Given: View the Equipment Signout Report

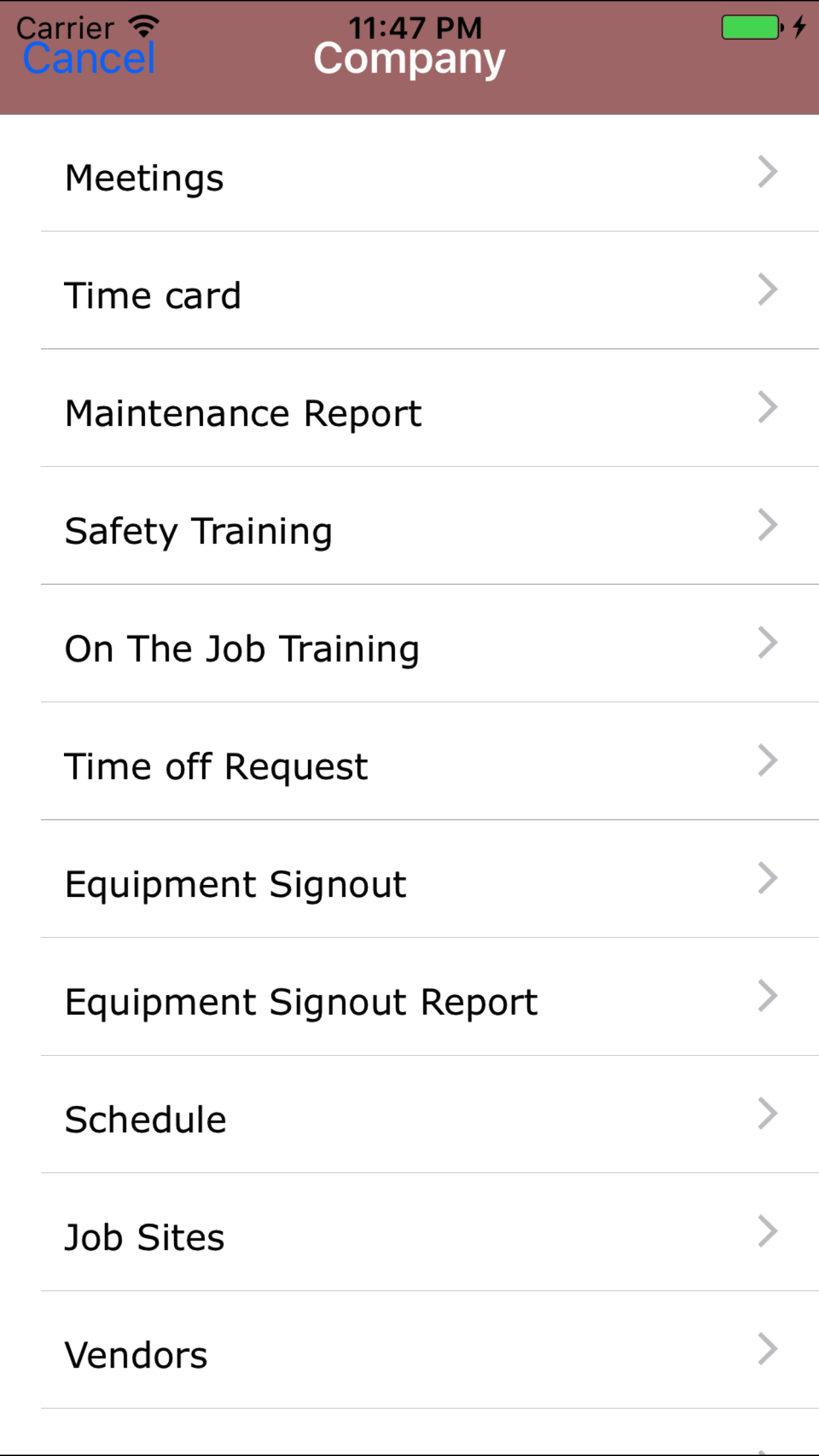Looking at the screenshot, I should [409, 1002].
